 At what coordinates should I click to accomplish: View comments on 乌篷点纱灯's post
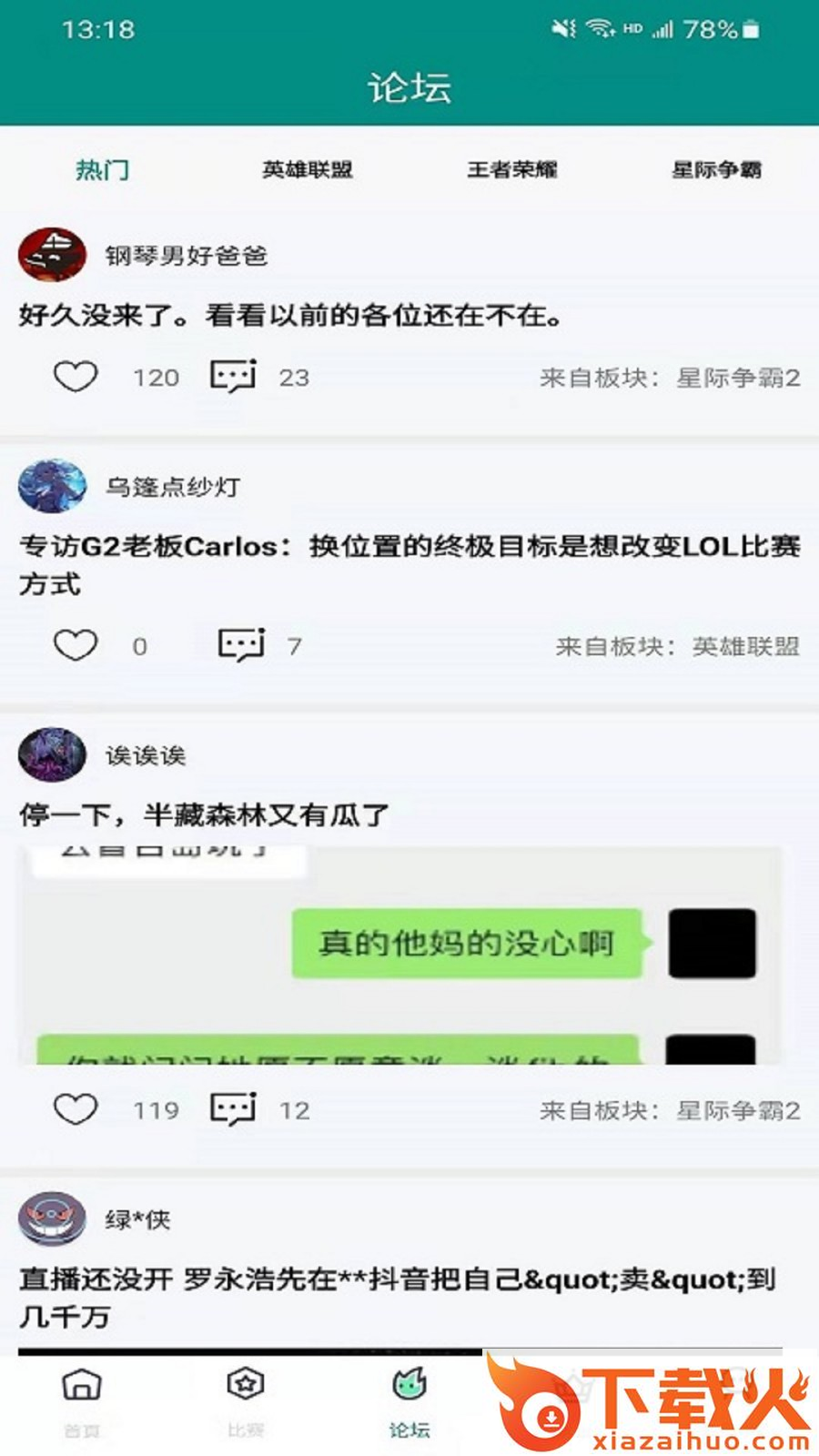[241, 645]
